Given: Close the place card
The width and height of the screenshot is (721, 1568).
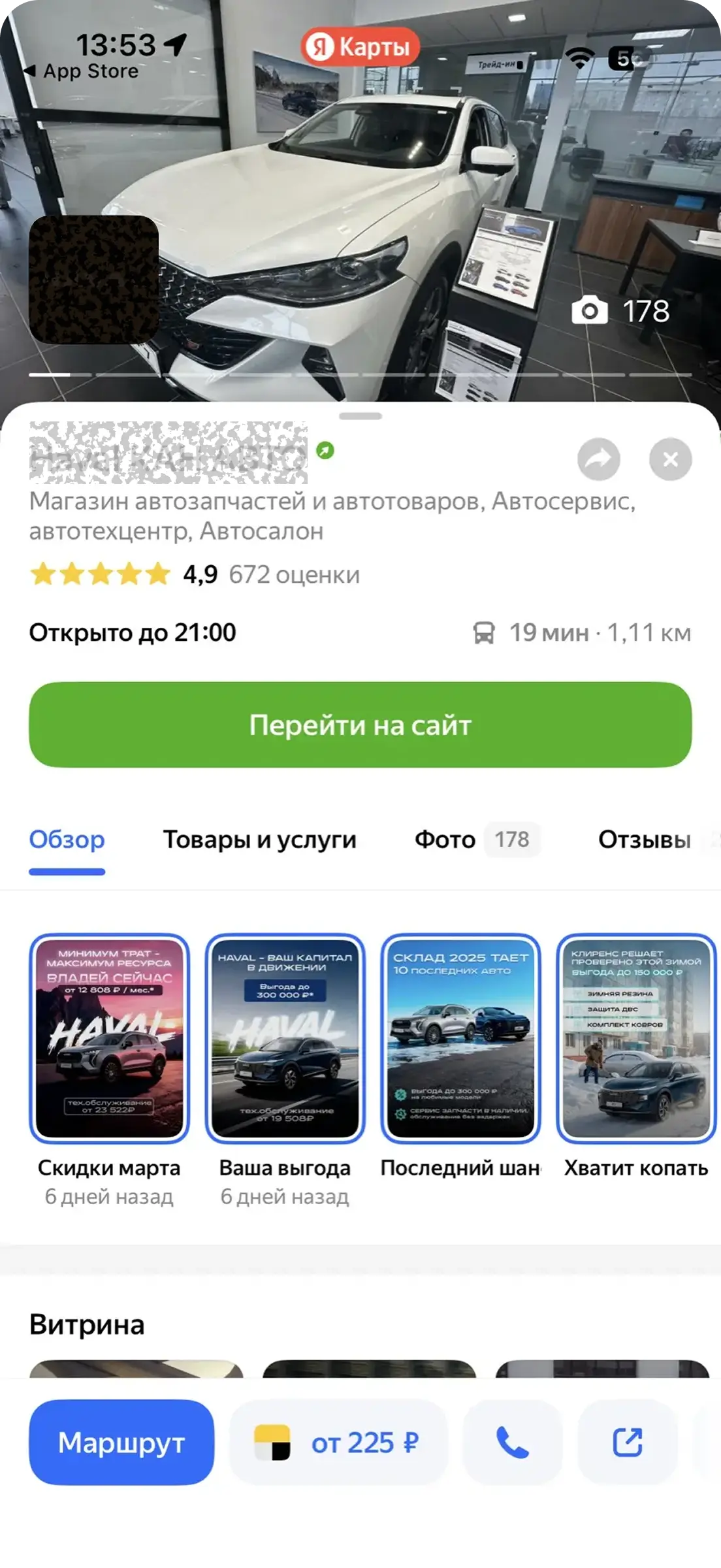Looking at the screenshot, I should coord(670,459).
